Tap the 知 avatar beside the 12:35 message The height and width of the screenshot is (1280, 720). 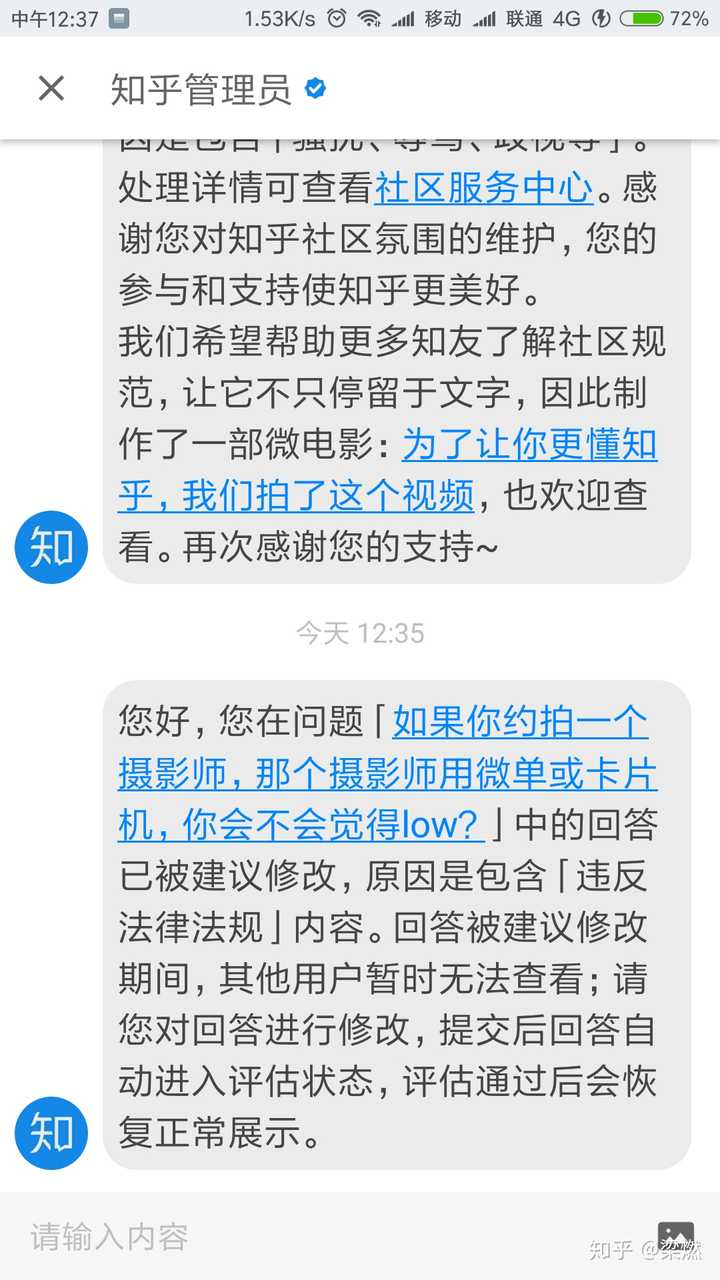point(51,1133)
